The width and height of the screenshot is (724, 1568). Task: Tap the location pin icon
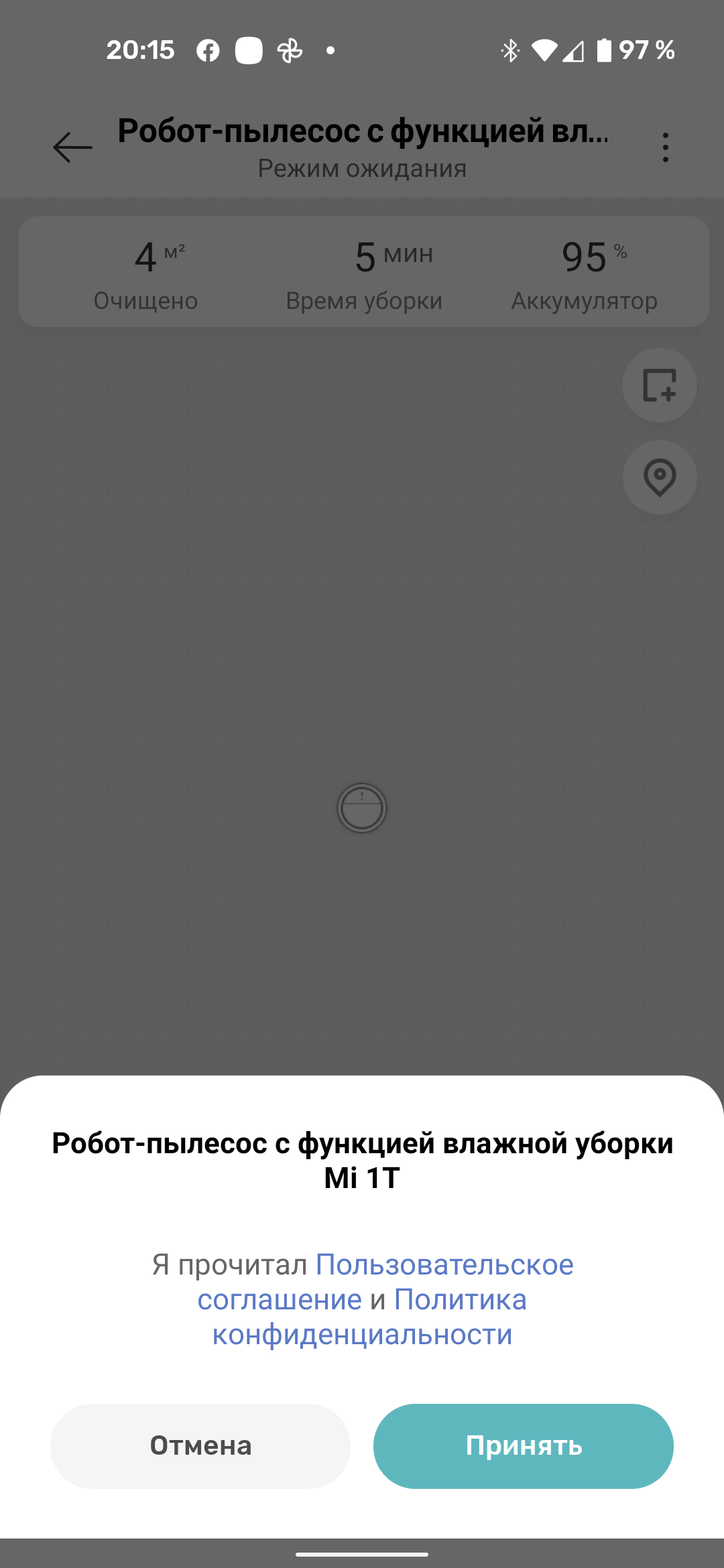pos(660,477)
